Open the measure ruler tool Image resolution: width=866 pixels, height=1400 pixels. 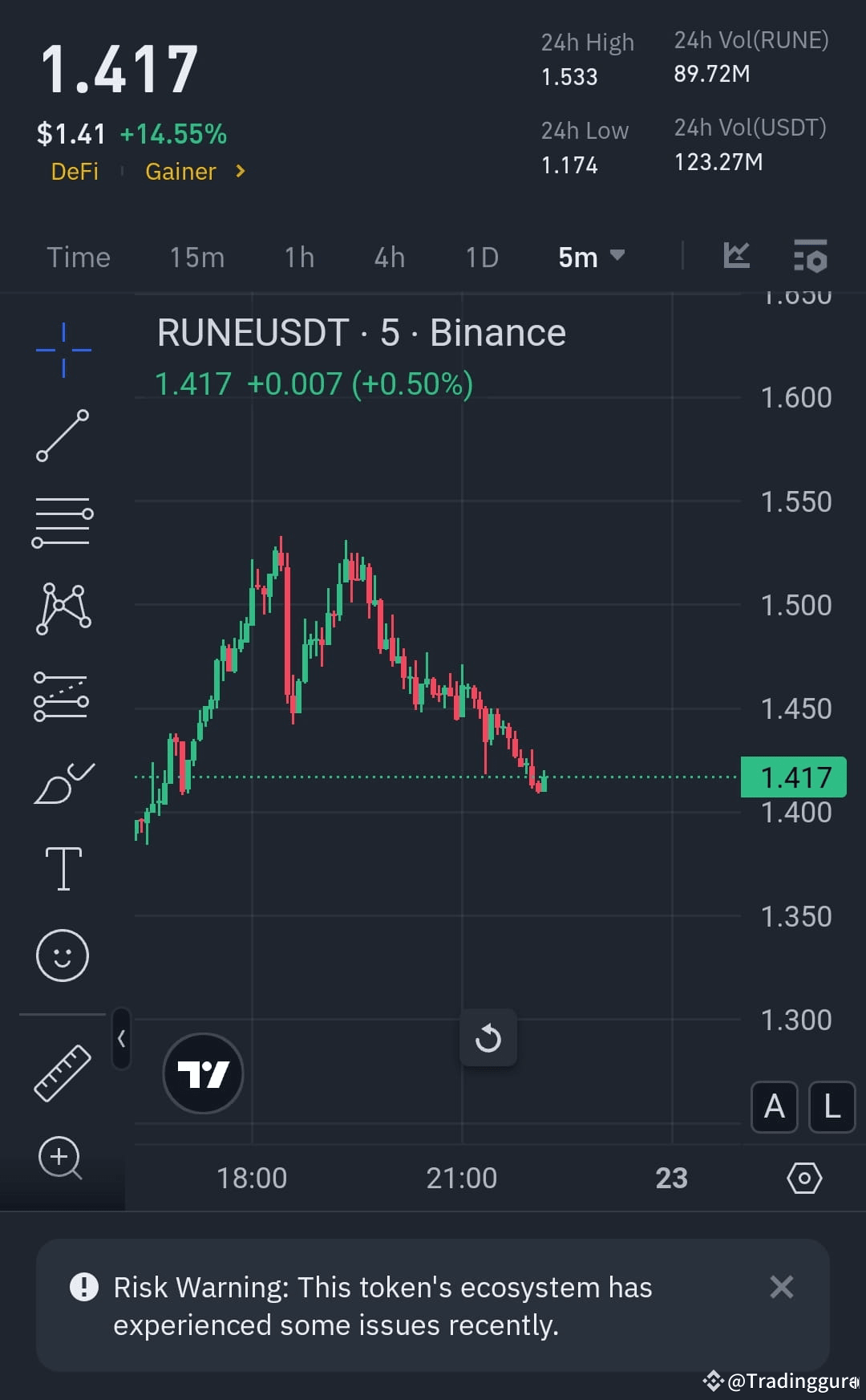[63, 1073]
